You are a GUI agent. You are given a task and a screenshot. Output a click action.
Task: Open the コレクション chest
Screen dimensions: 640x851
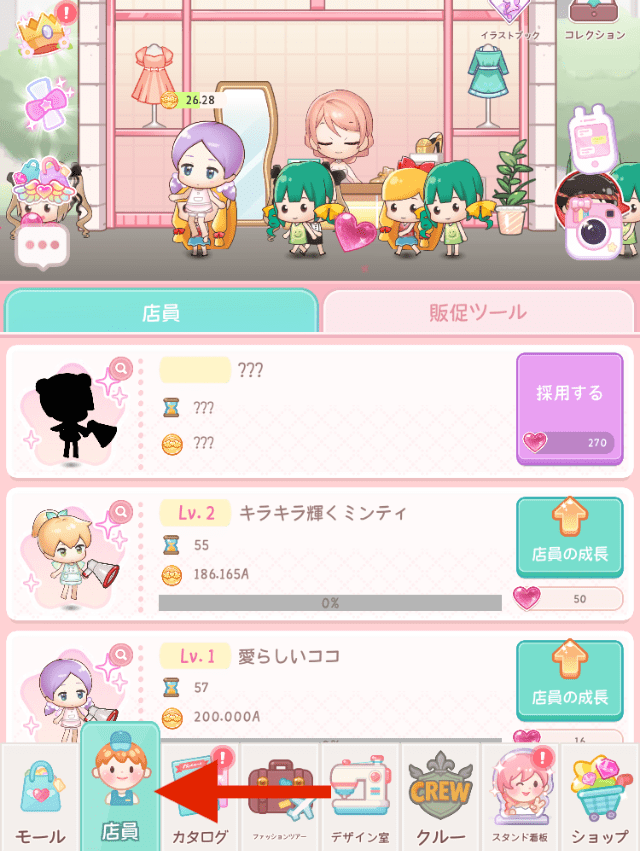pos(595,17)
